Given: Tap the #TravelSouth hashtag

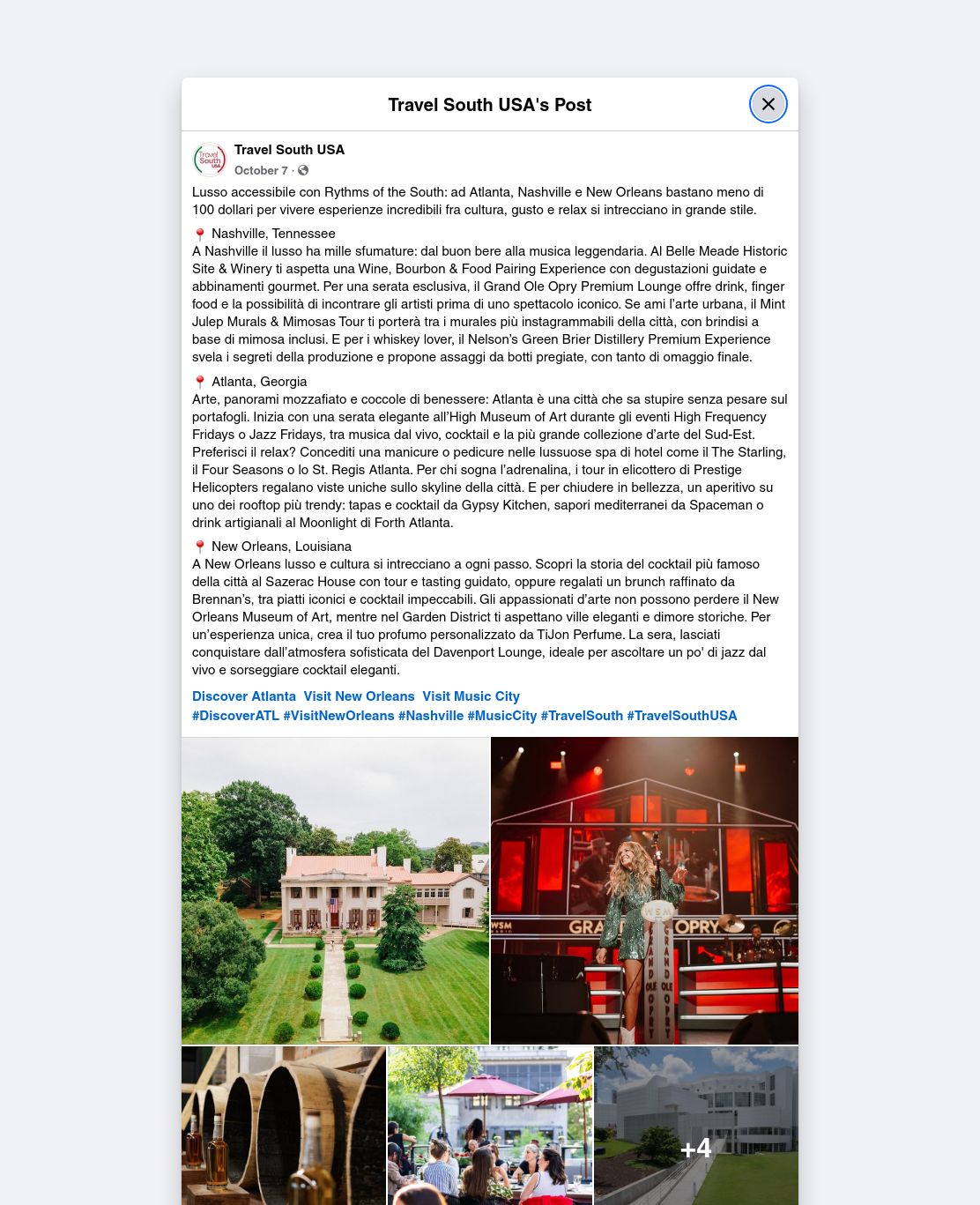Looking at the screenshot, I should click(x=582, y=716).
